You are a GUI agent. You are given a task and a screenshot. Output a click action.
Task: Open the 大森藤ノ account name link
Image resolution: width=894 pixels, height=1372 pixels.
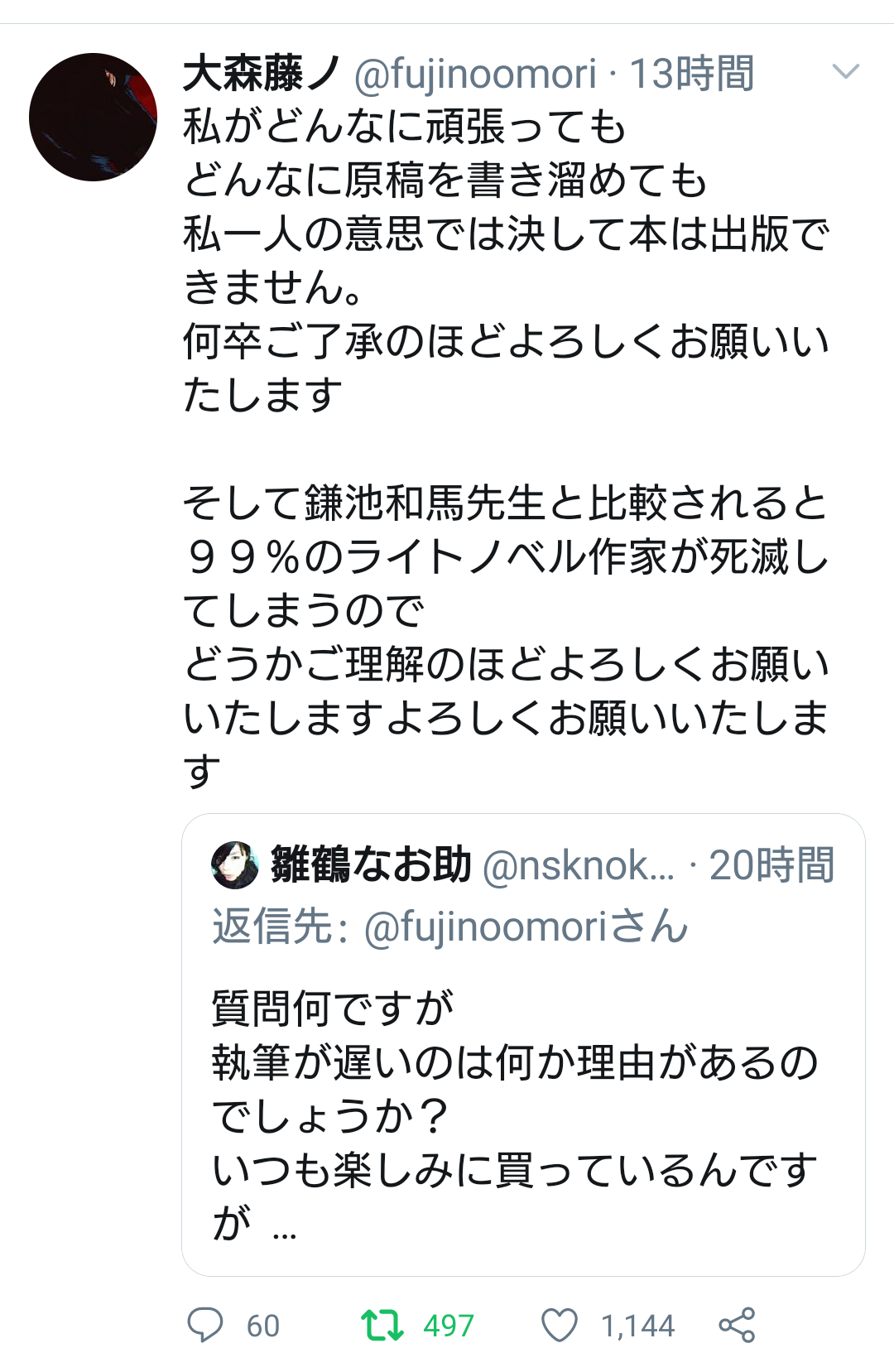click(261, 74)
